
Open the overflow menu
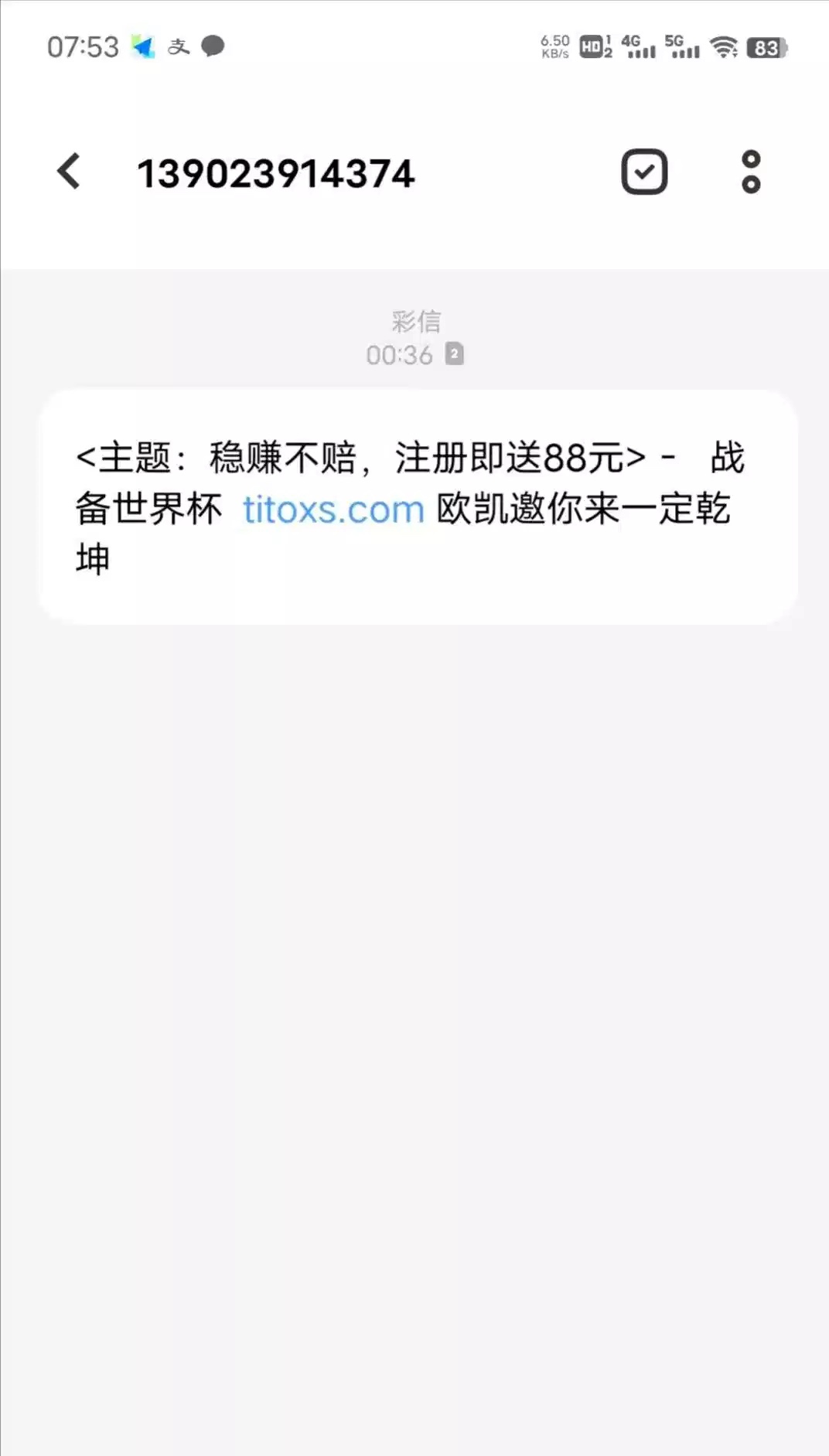[750, 172]
